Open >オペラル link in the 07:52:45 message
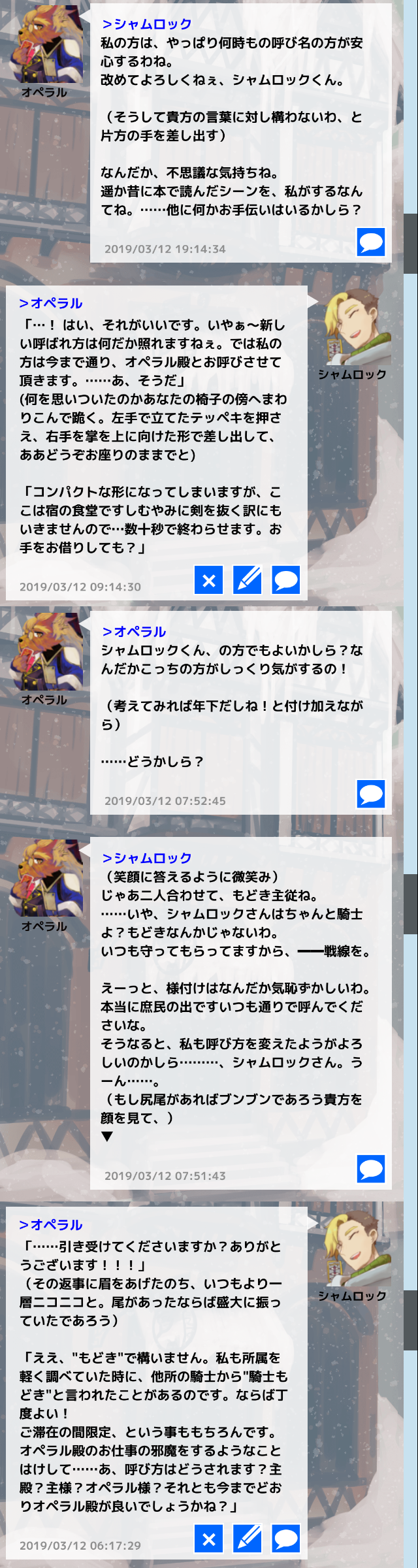The width and height of the screenshot is (418, 1568). pos(134,632)
